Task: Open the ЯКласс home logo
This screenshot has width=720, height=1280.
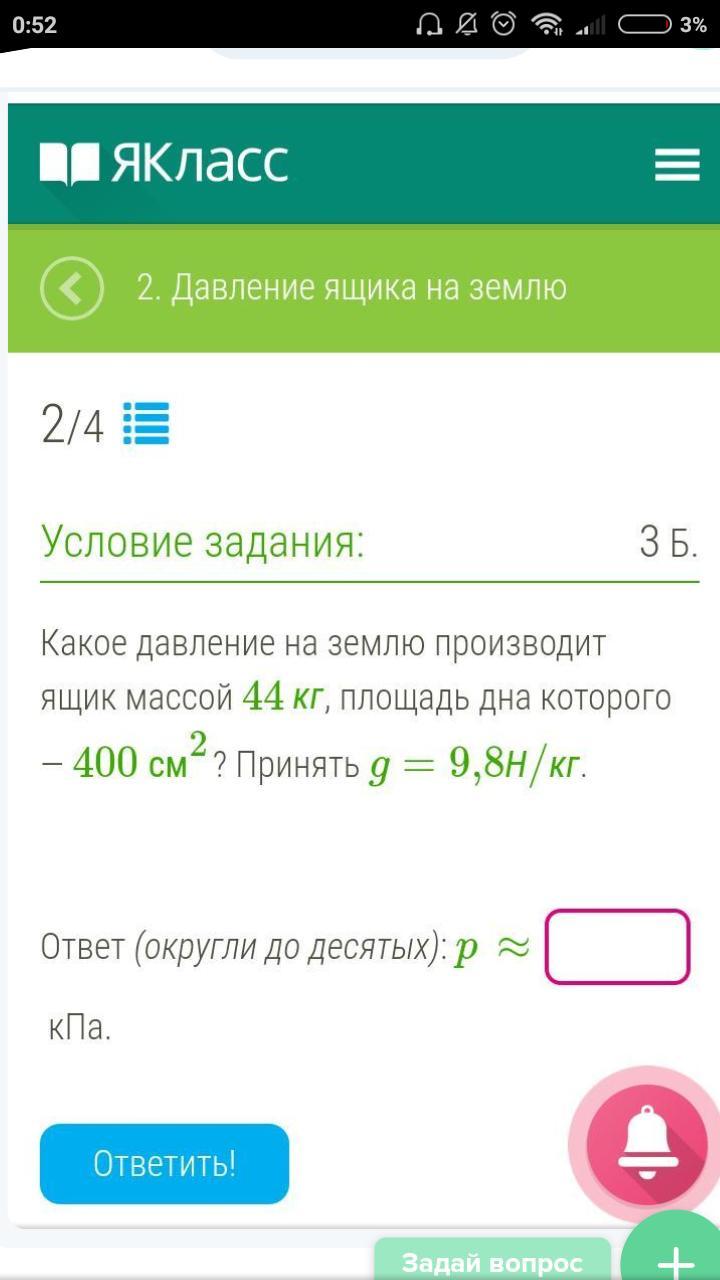Action: pyautogui.click(x=164, y=163)
